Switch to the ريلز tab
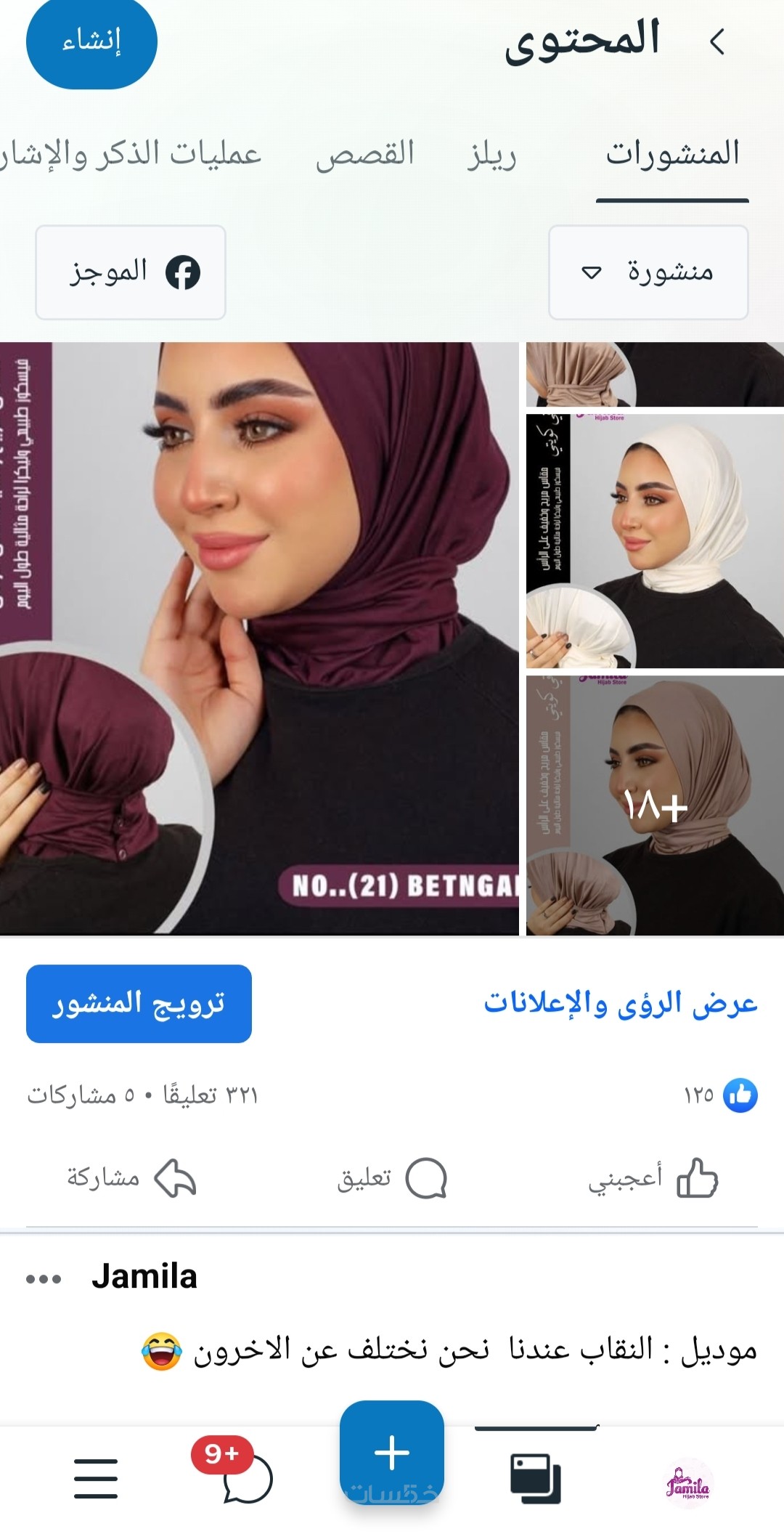 (x=491, y=155)
